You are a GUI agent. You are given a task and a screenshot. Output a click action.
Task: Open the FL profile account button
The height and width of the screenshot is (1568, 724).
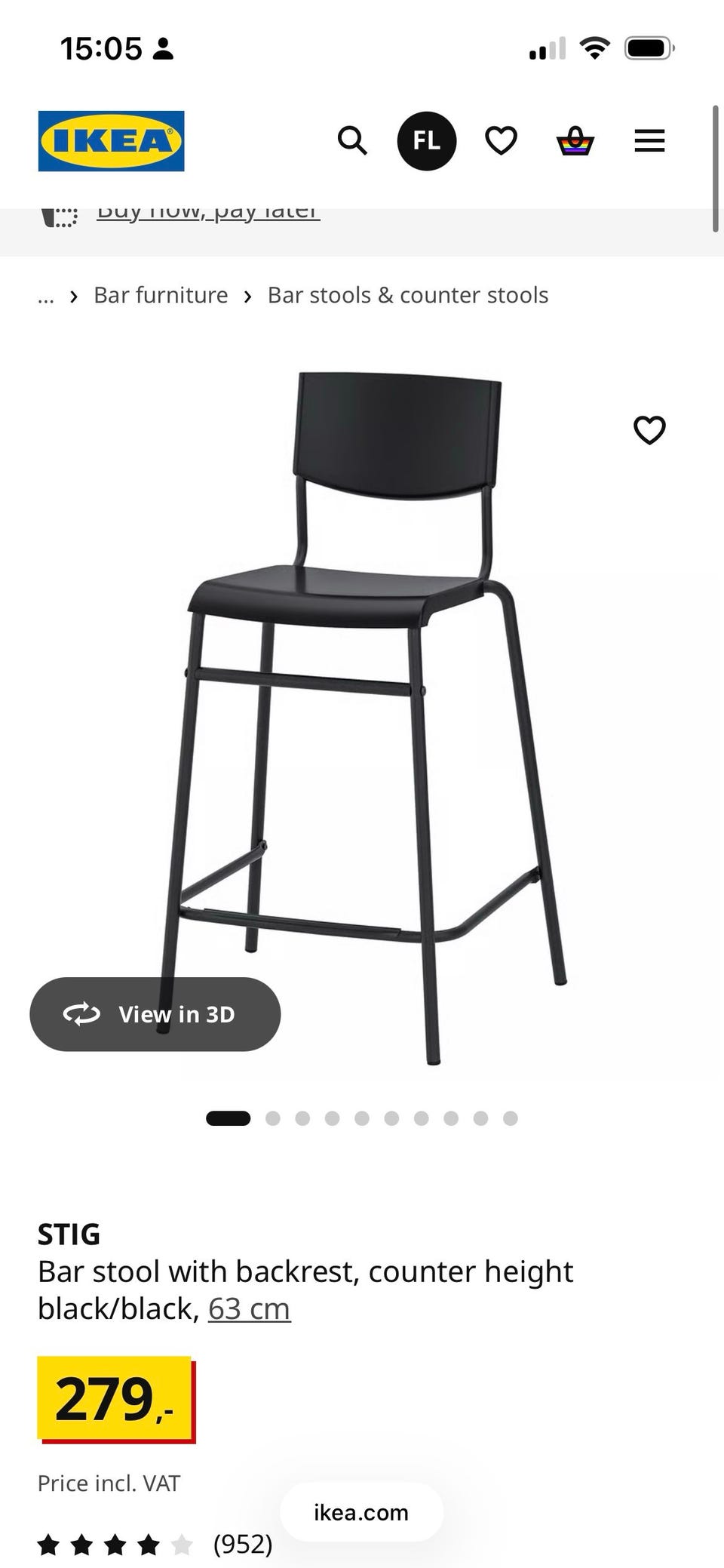[x=427, y=140]
